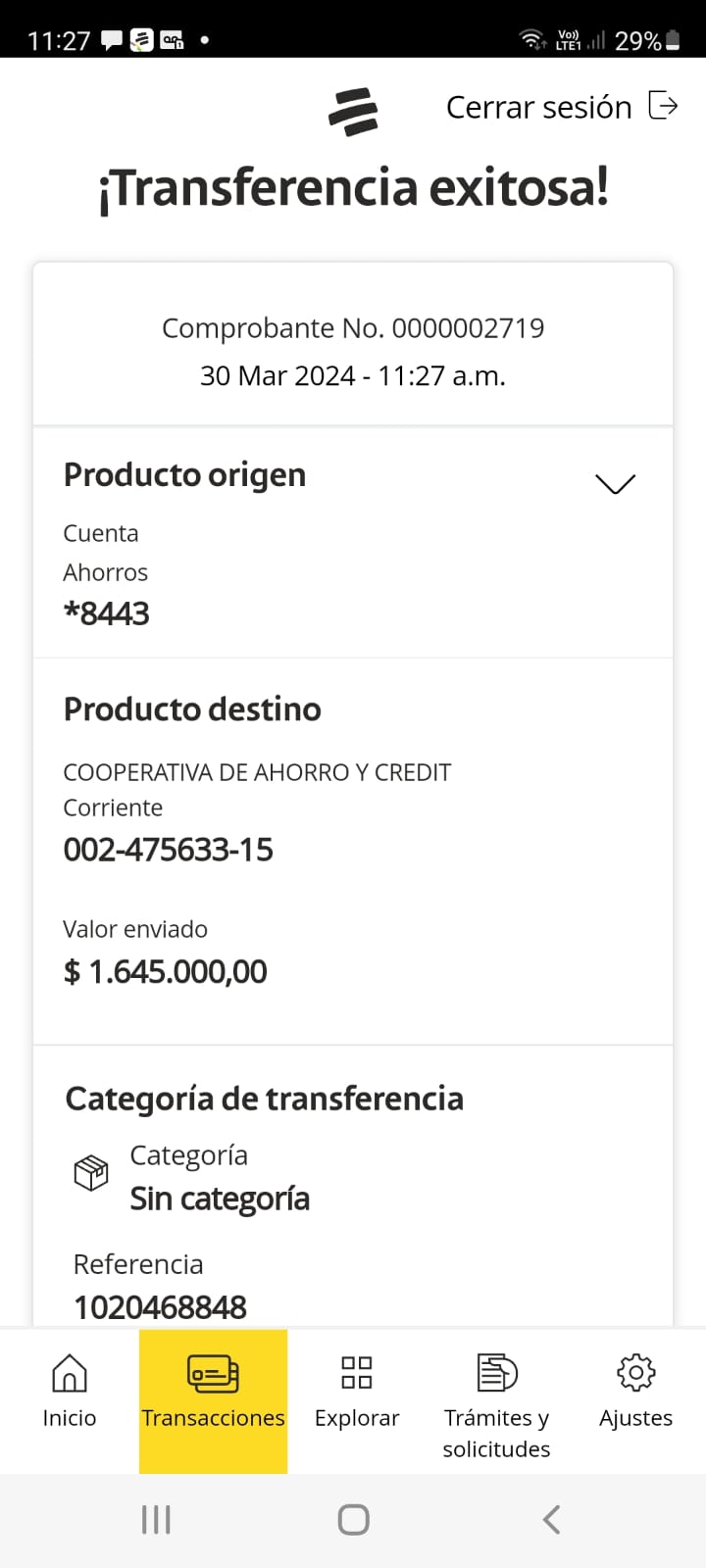Viewport: 706px width, 1568px height.
Task: Open the Transacciones tab
Action: click(x=213, y=1393)
